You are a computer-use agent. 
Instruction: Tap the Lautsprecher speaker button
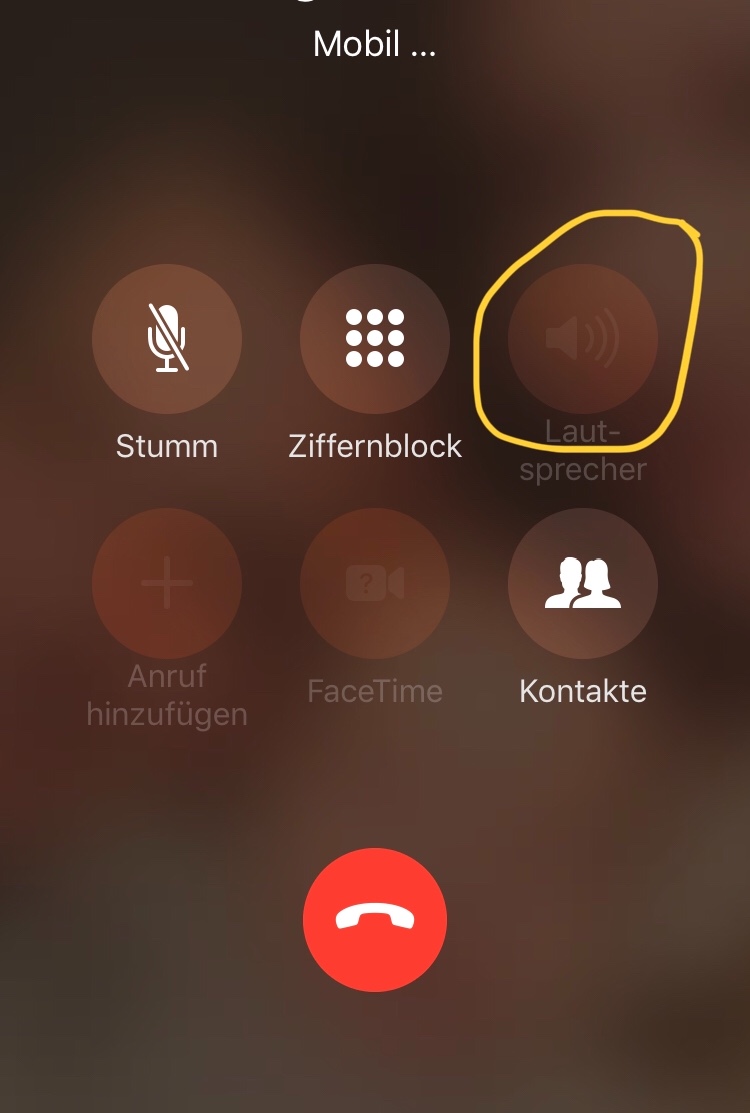(583, 339)
